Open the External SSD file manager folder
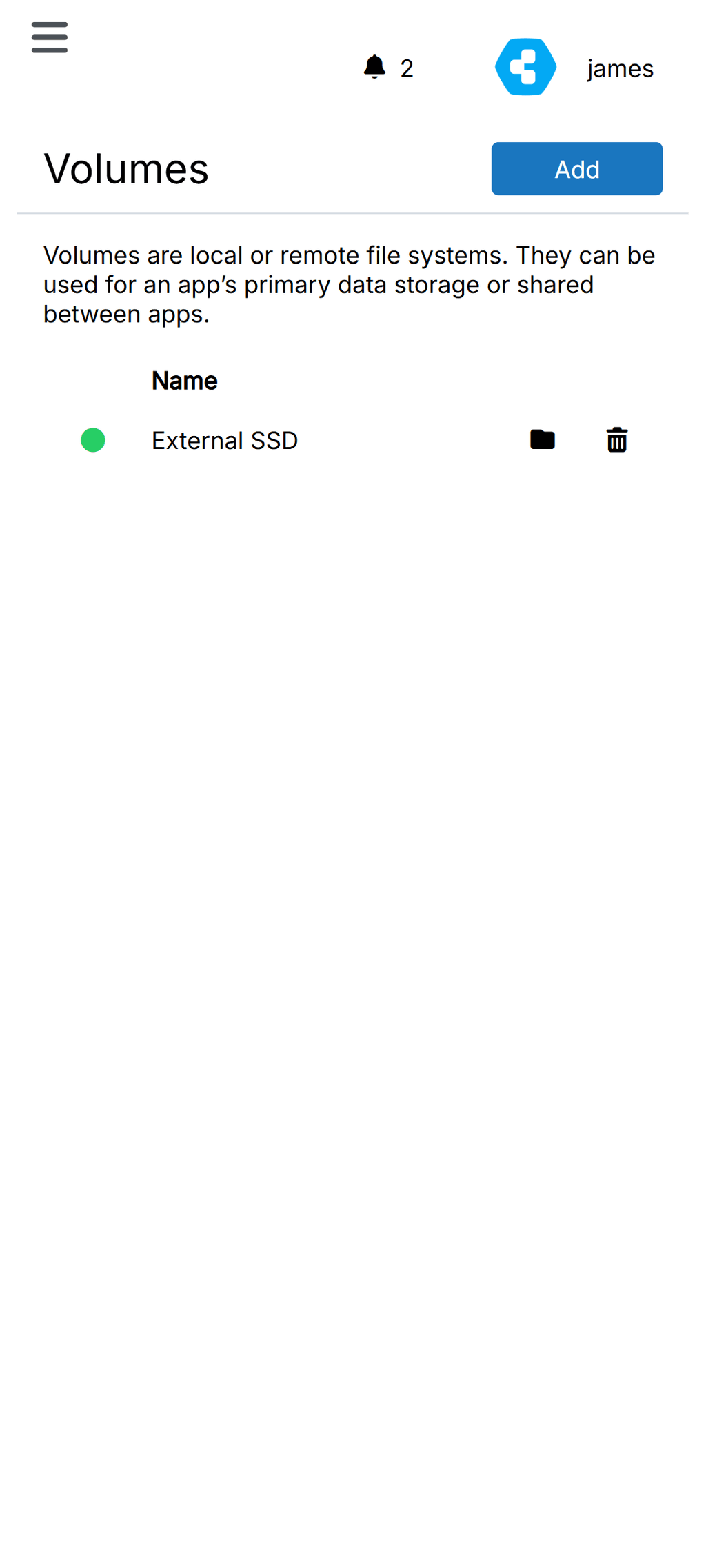 pyautogui.click(x=542, y=439)
